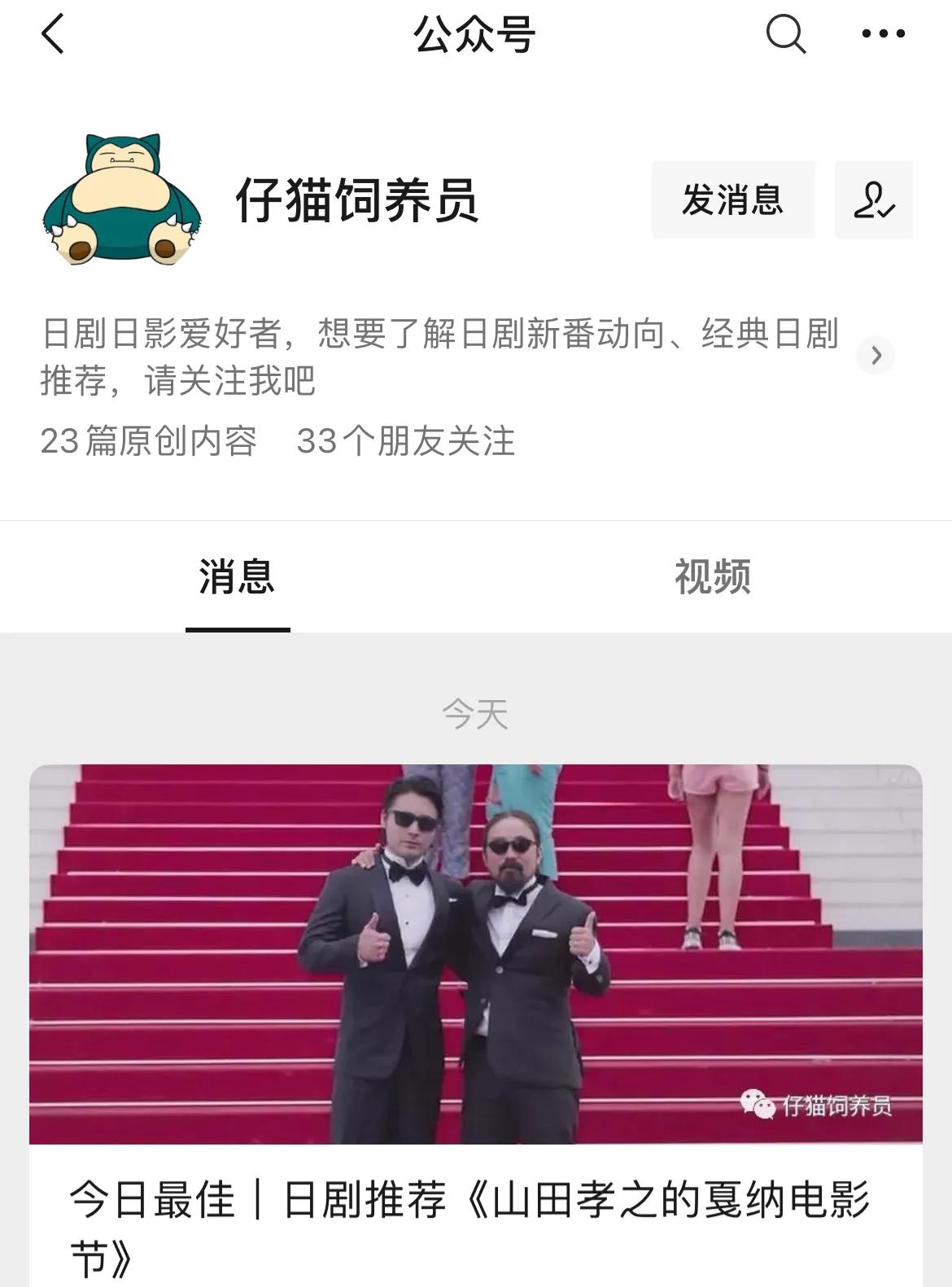This screenshot has width=952, height=1287.
Task: Tap the followed-status person icon button
Action: [874, 200]
